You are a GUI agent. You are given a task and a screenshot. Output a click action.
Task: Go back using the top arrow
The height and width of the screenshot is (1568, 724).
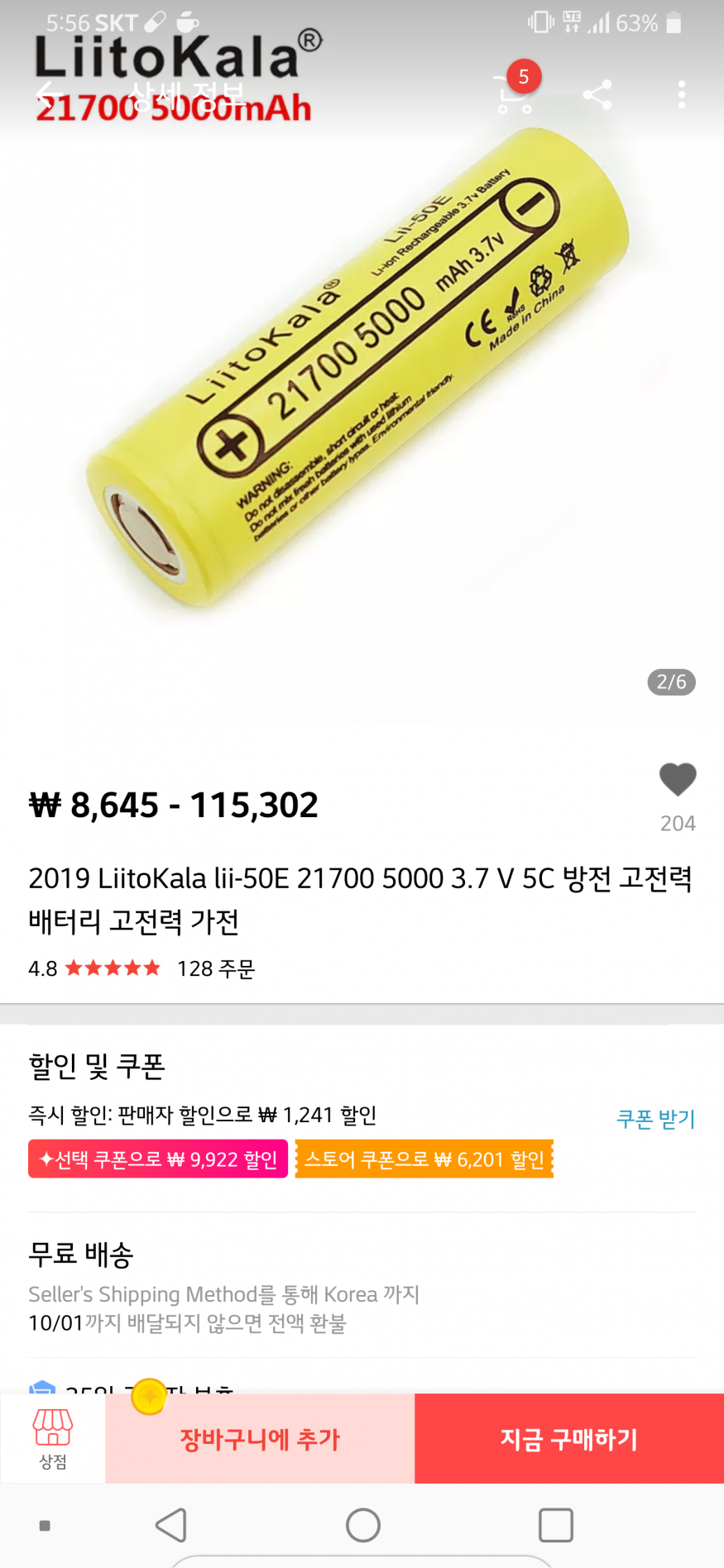pos(46,95)
